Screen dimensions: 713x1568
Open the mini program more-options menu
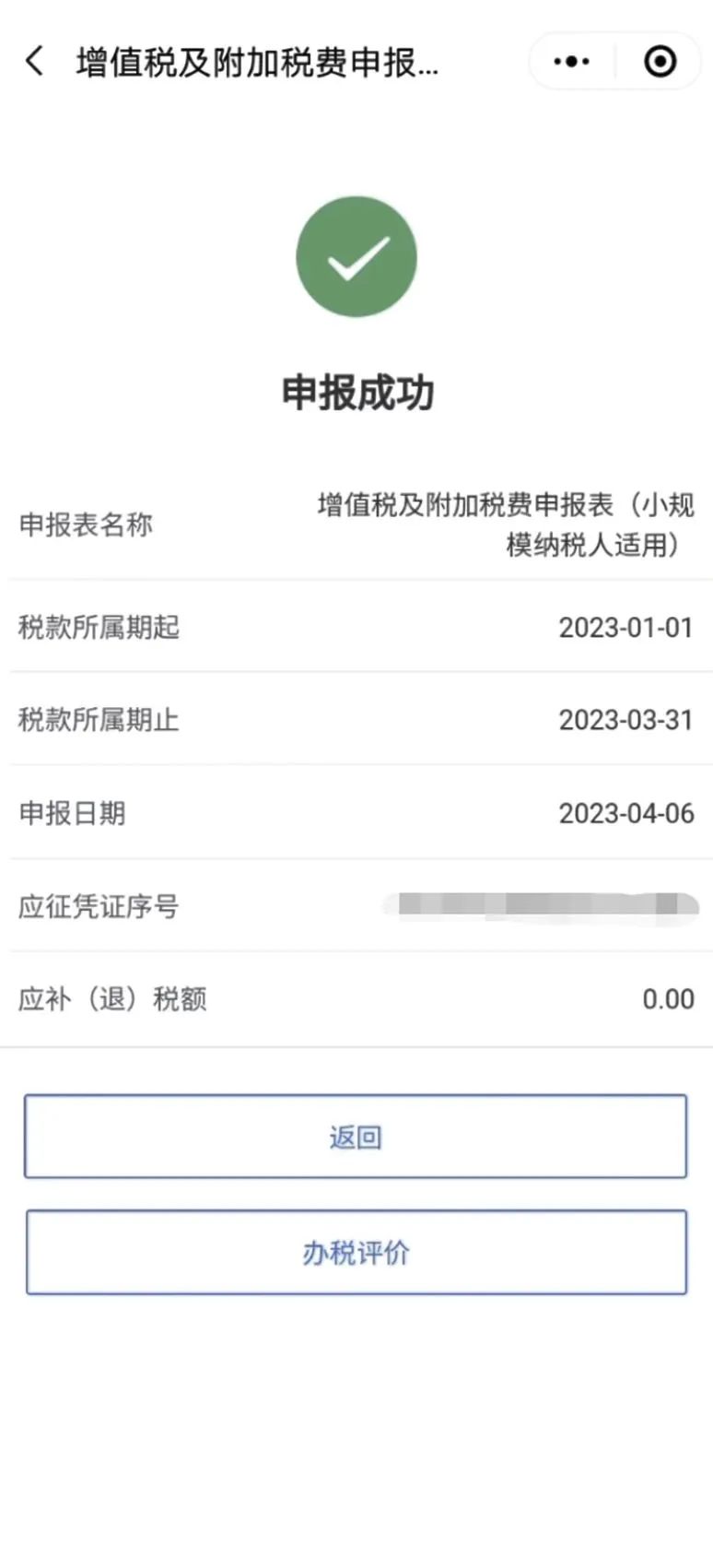click(571, 62)
